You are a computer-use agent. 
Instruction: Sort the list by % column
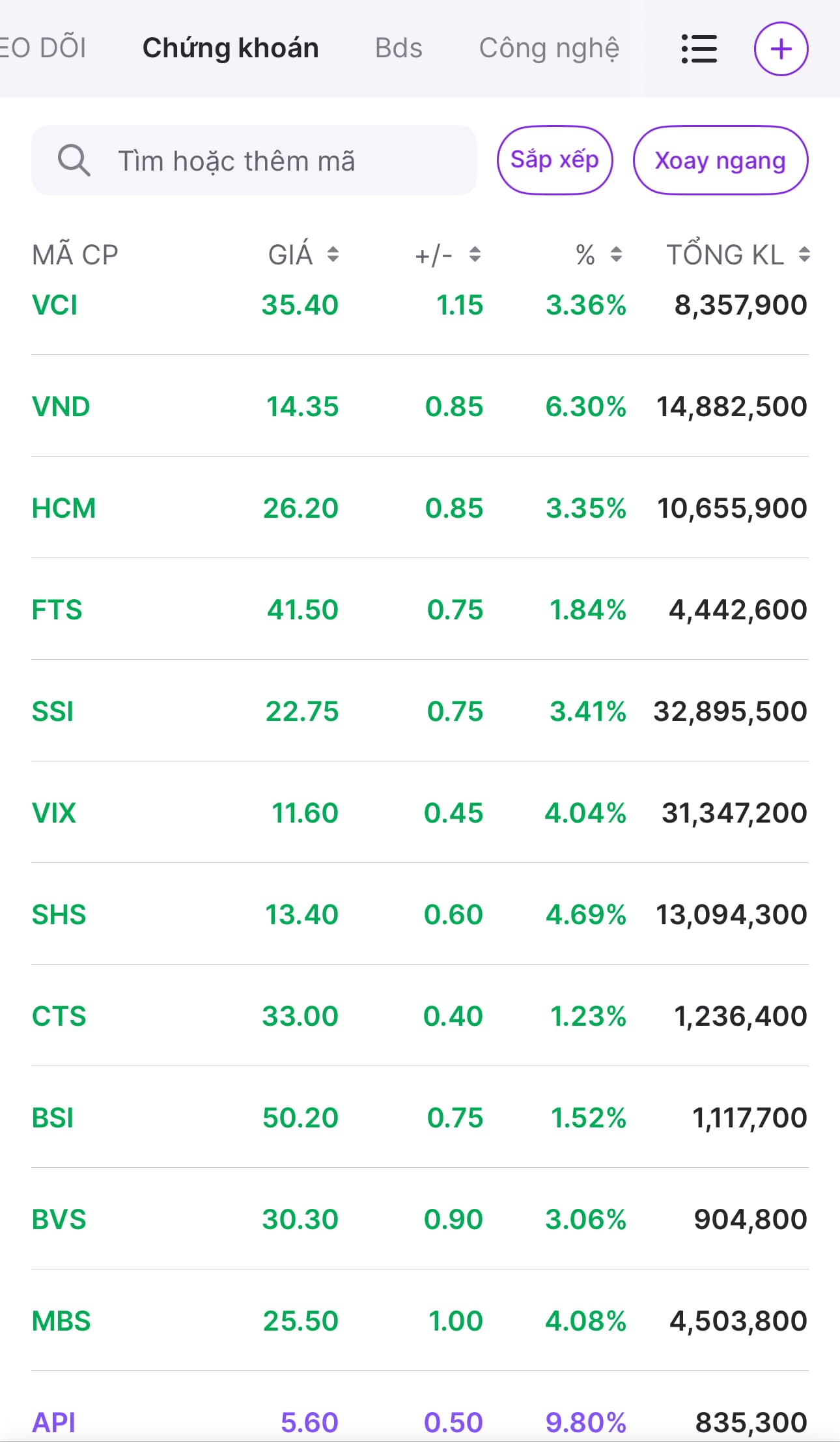click(x=599, y=255)
